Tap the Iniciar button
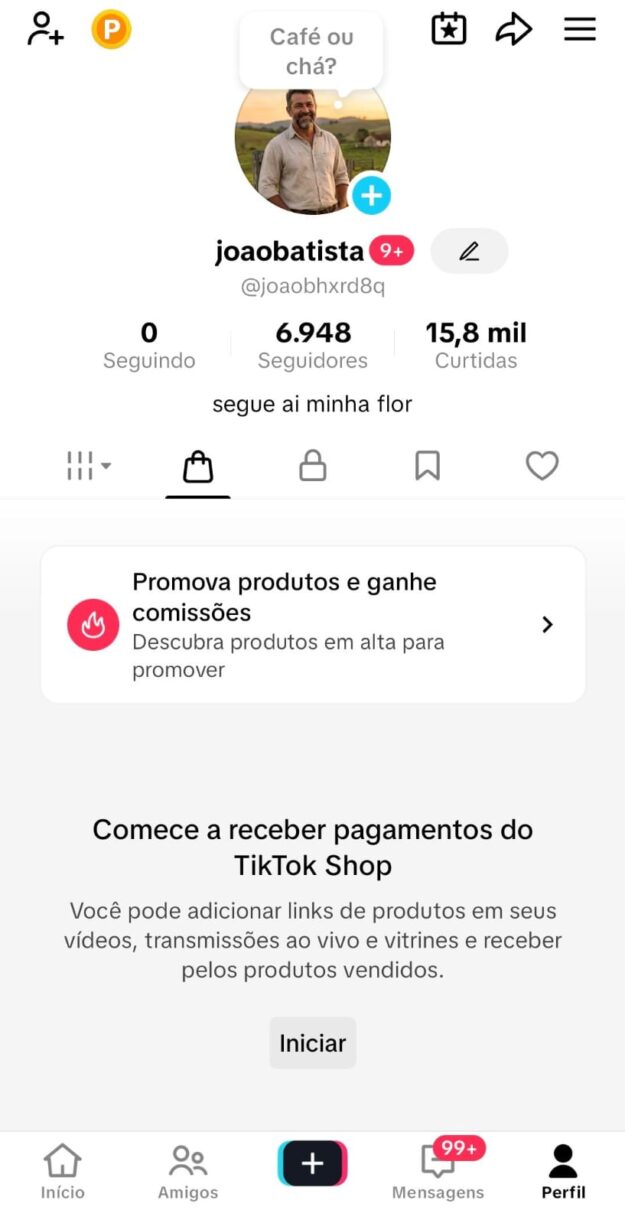Screen dimensions: 625x1223 click(x=313, y=1043)
